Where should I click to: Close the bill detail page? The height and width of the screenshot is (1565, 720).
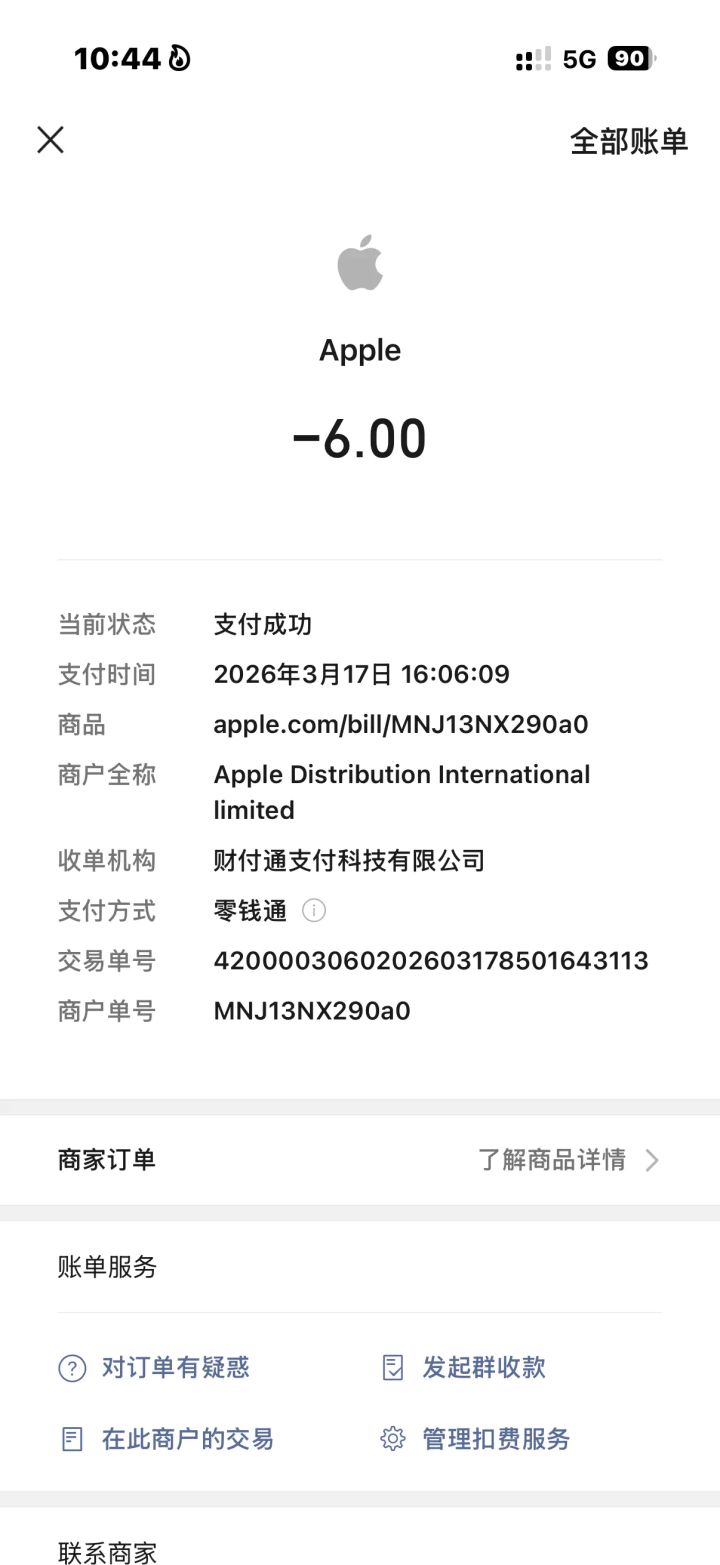pos(49,140)
